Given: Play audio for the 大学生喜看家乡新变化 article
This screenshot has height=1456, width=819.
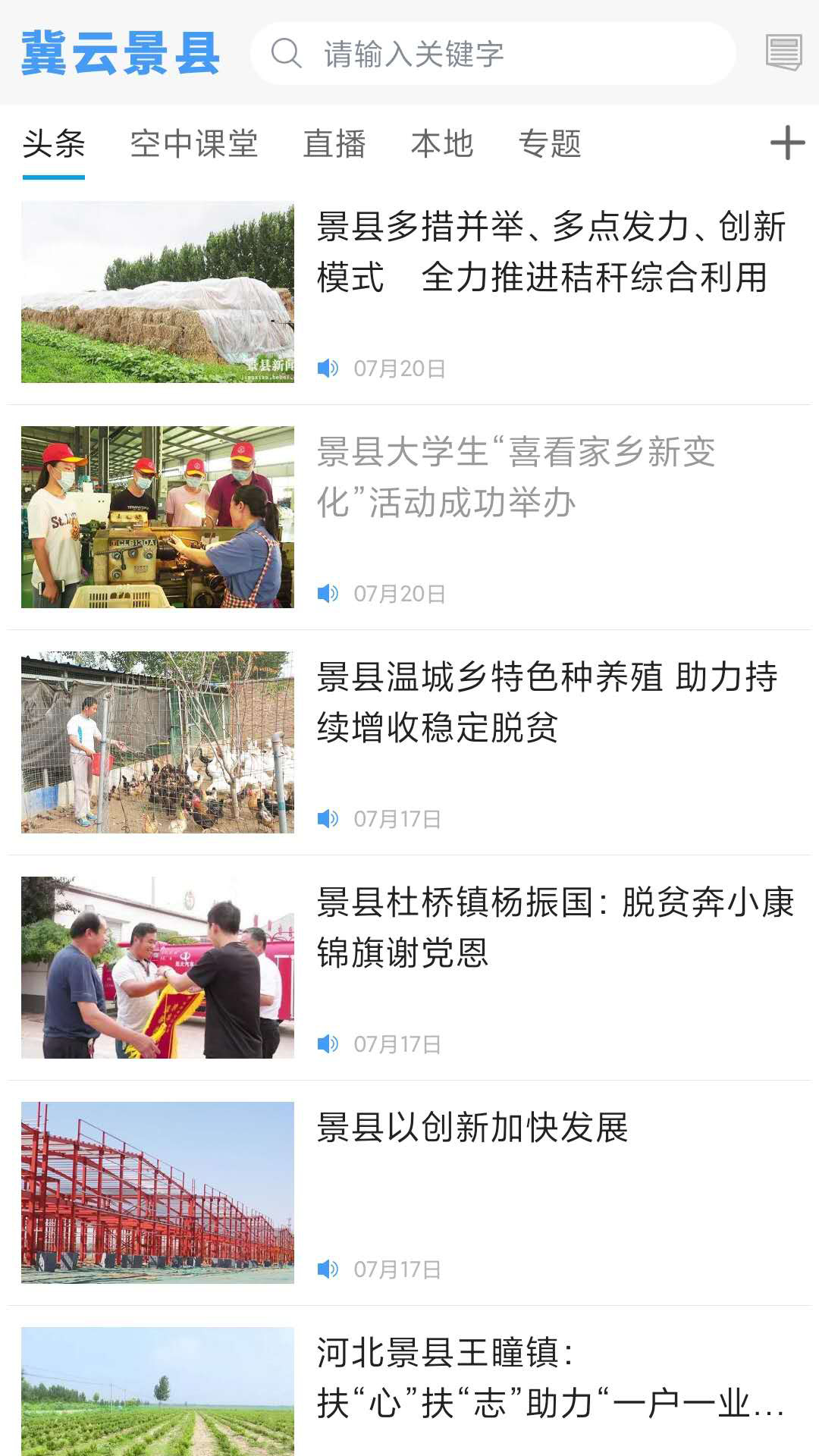Looking at the screenshot, I should [x=328, y=594].
